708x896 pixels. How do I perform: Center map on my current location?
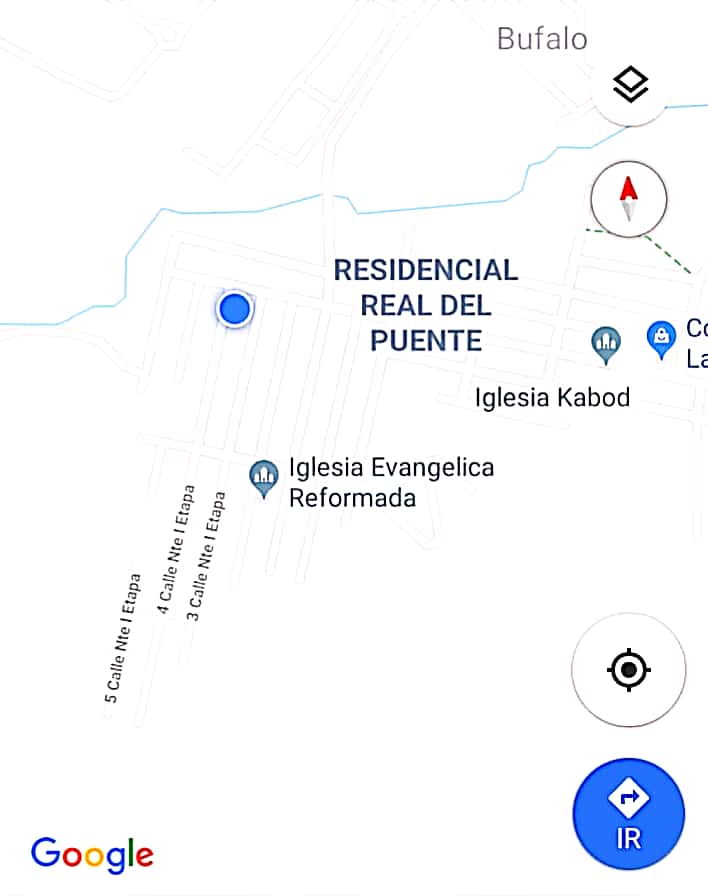click(x=629, y=669)
